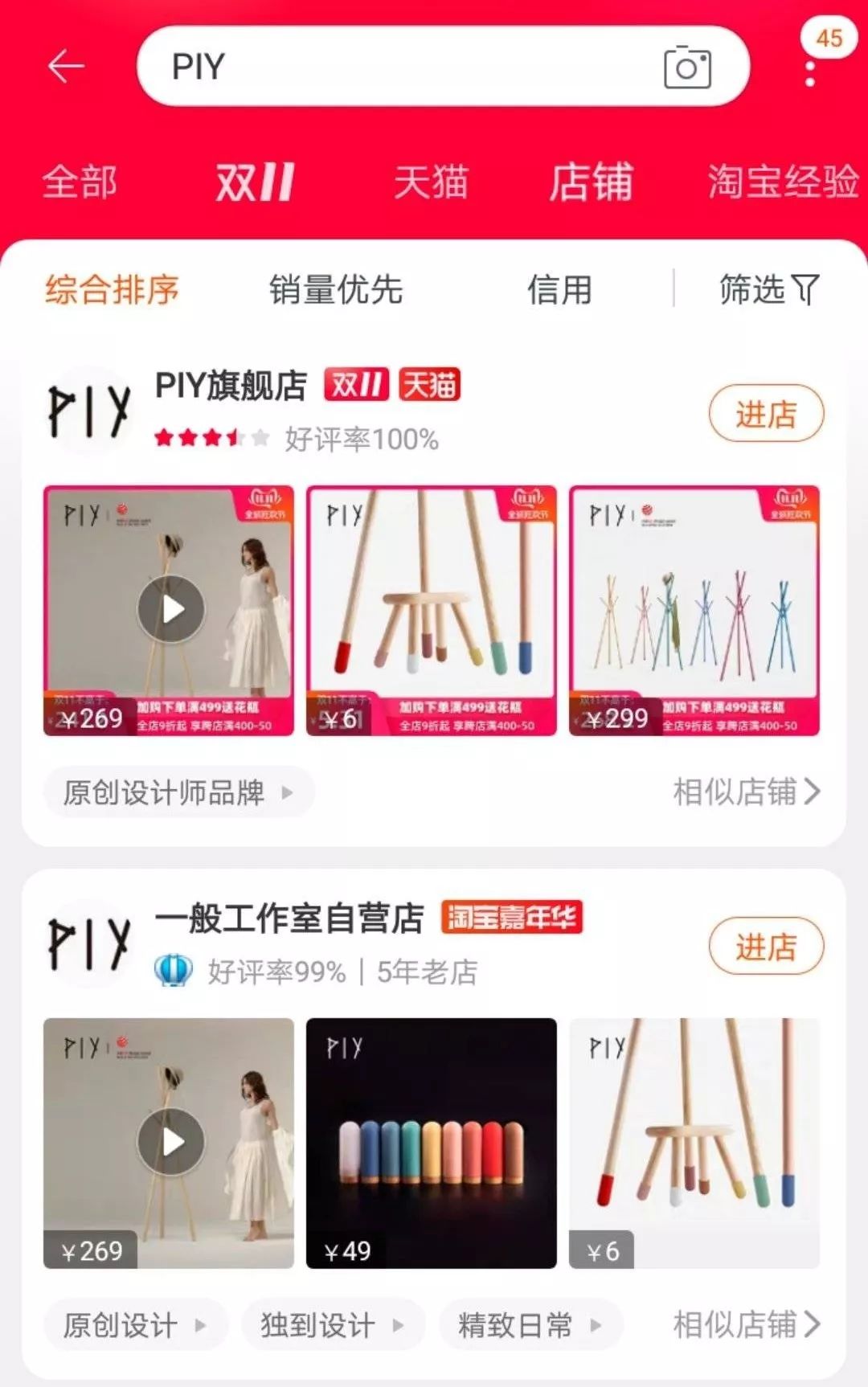Viewport: 868px width, 1387px height.
Task: Play the 一般工作室自营店 product video
Action: [171, 1141]
